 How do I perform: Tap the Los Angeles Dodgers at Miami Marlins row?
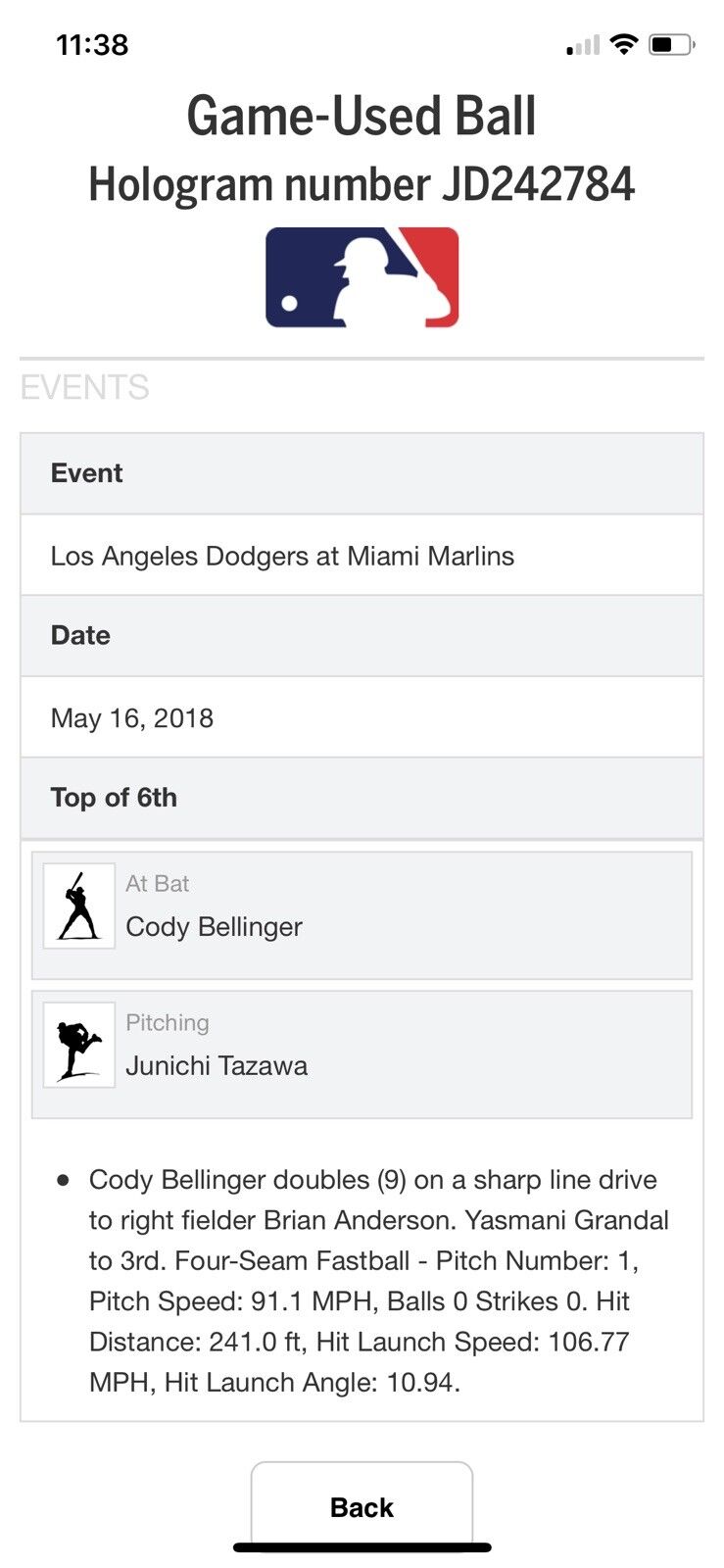(362, 556)
